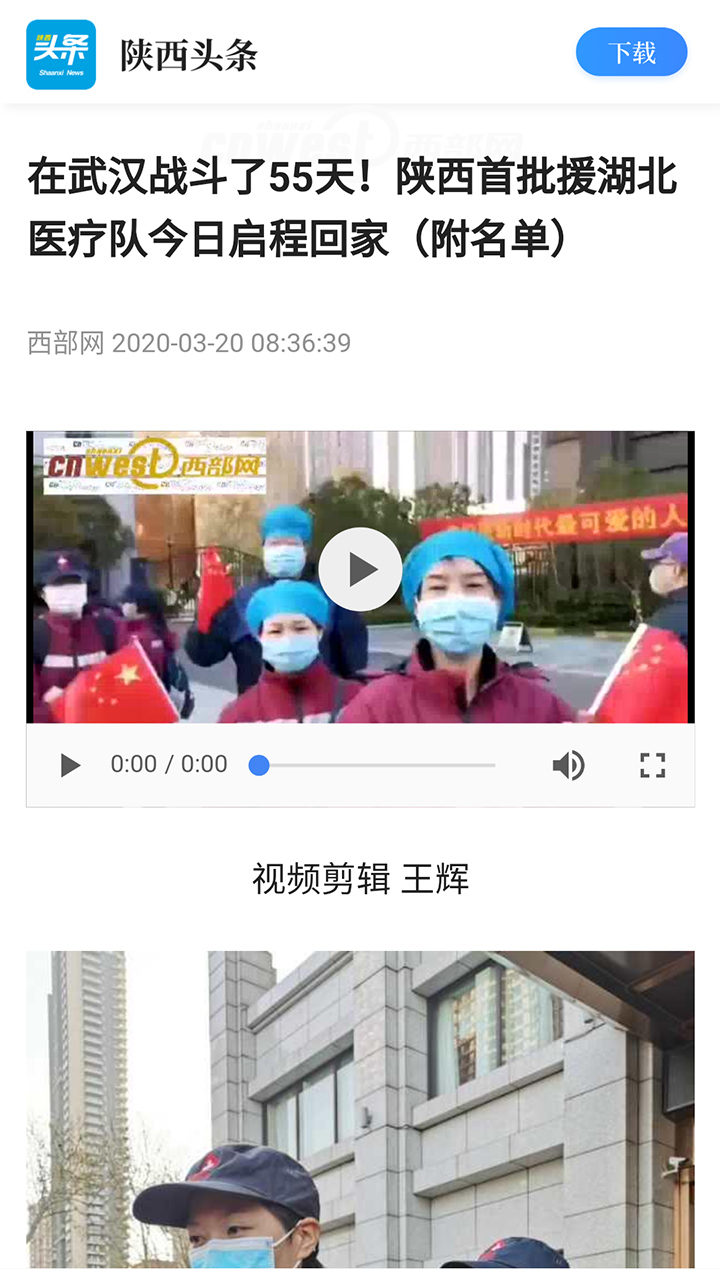Image resolution: width=720 pixels, height=1269 pixels.
Task: Open the medical staff photo below video
Action: click(360, 1108)
